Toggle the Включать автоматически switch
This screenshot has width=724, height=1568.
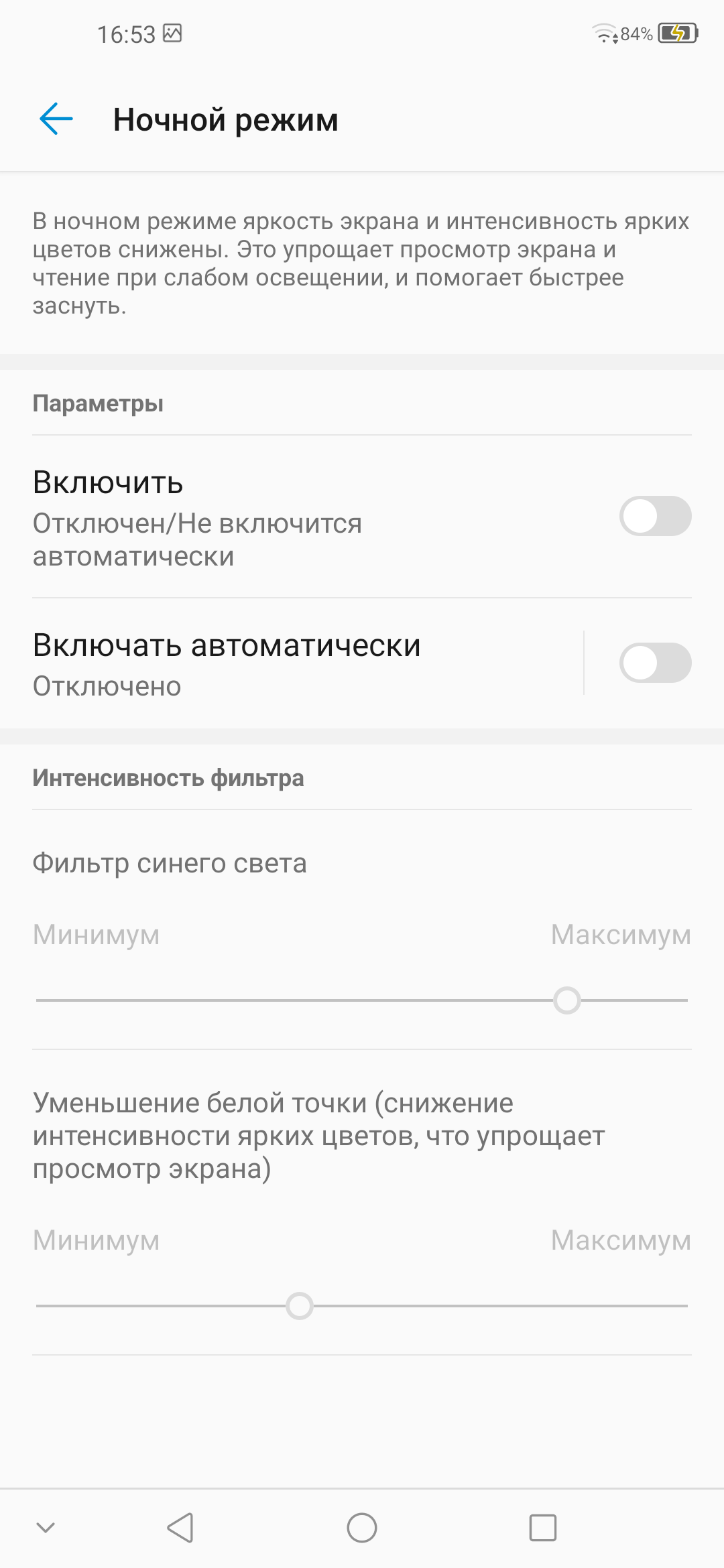coord(655,663)
